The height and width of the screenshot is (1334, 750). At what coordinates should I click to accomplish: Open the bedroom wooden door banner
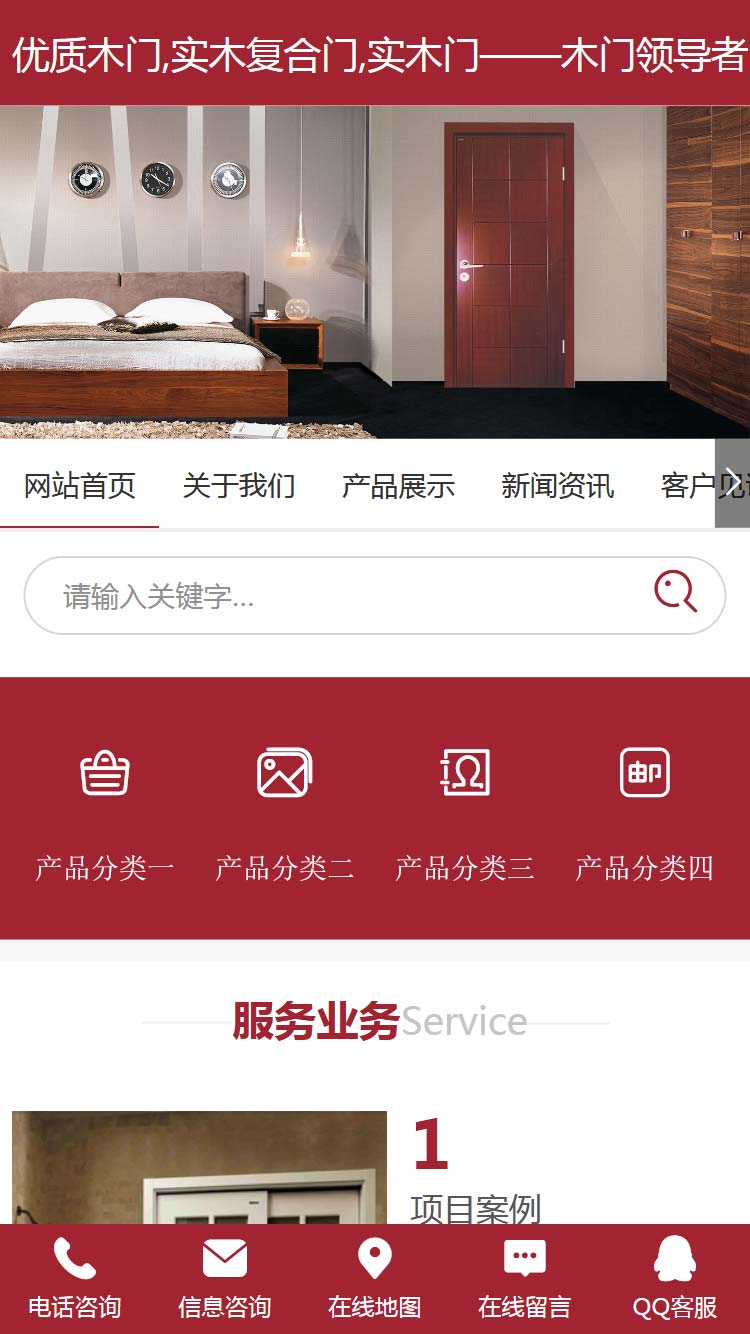pos(375,272)
